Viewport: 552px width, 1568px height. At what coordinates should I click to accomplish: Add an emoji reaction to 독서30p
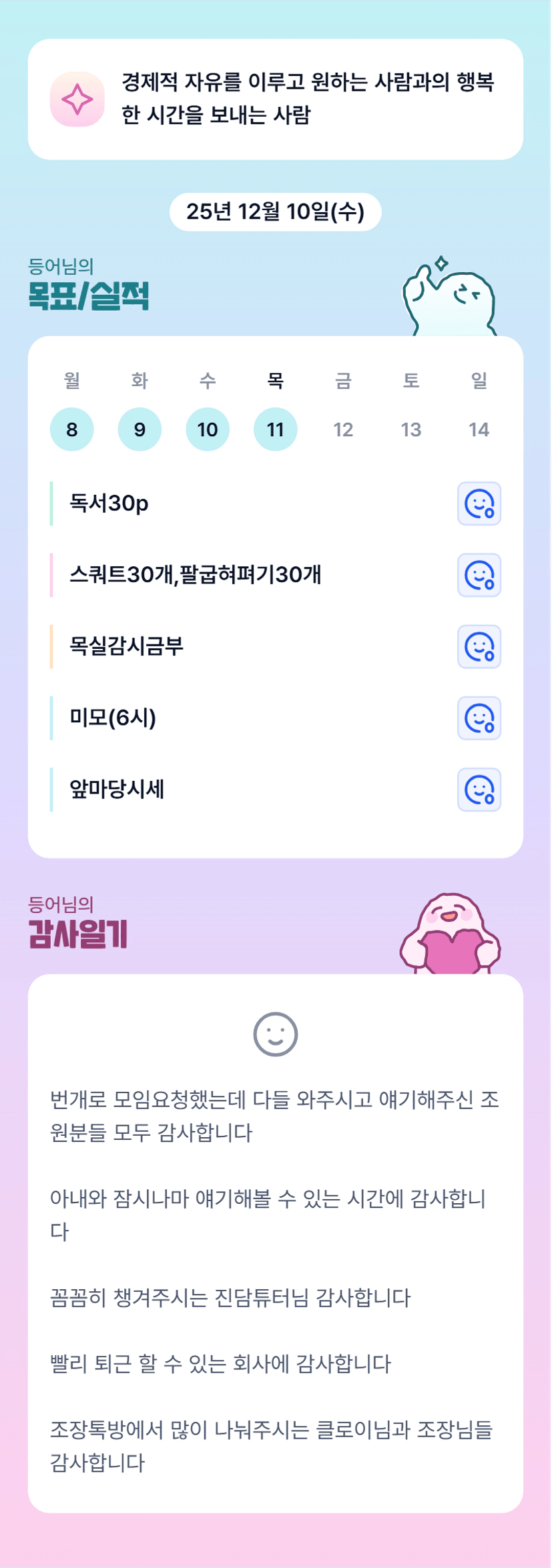479,504
